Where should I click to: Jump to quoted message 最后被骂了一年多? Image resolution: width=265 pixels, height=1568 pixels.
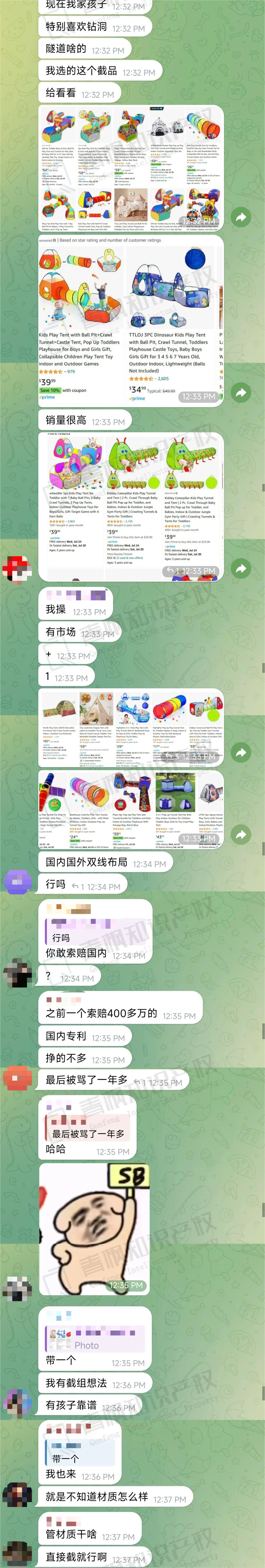coord(88,1127)
